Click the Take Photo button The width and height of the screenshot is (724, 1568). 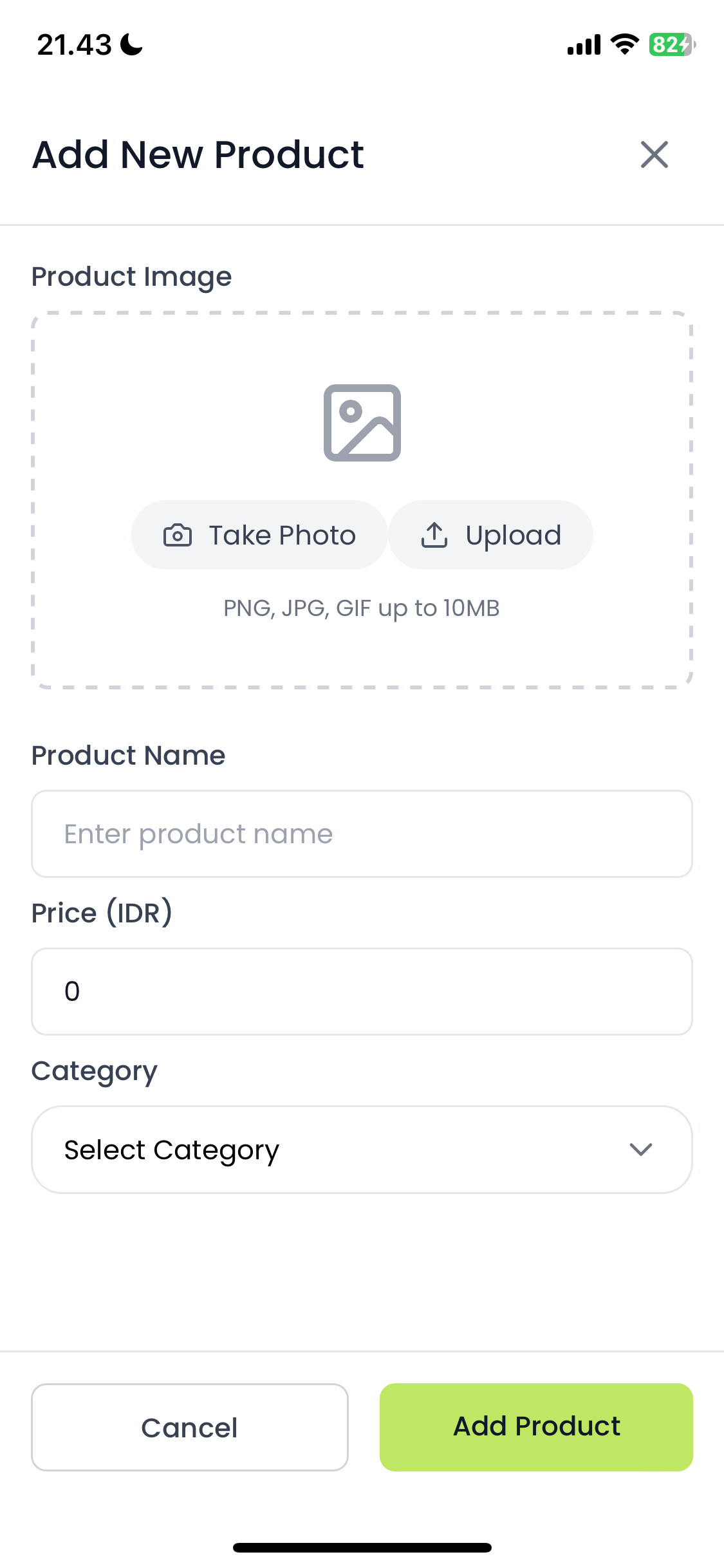(259, 535)
